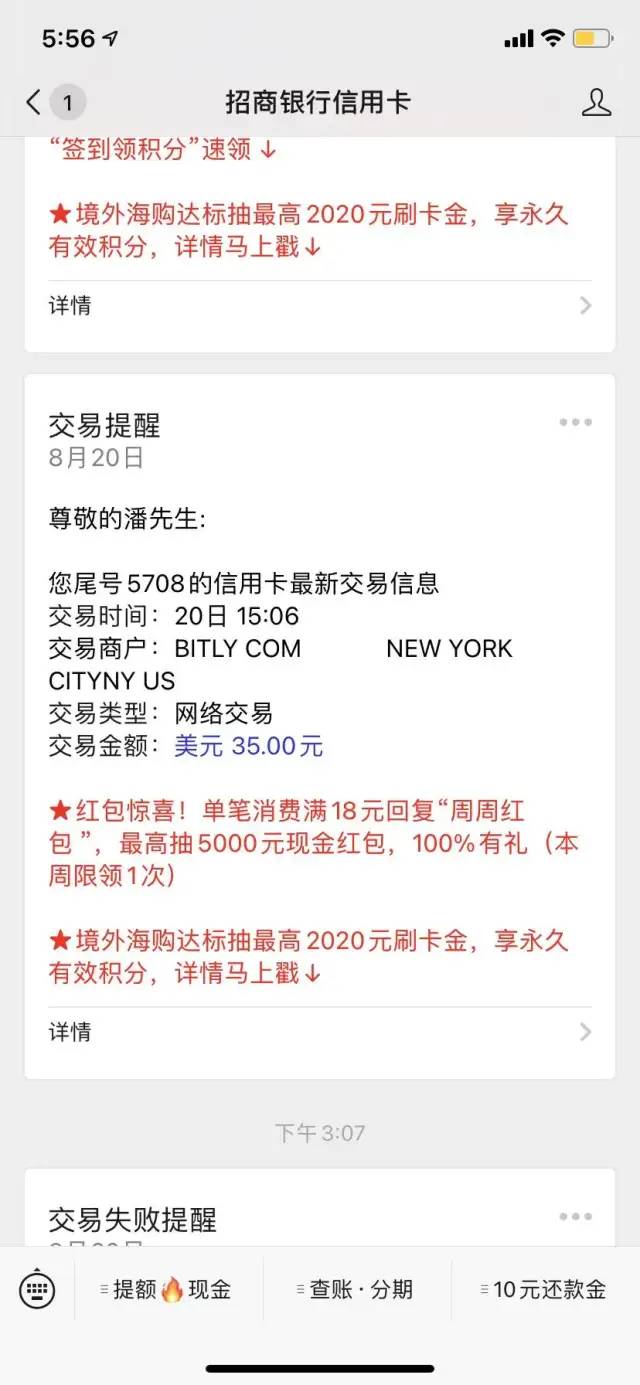This screenshot has width=640, height=1385.
Task: Open the 交易失败提醒 card's three-dot menu
Action: (575, 1216)
